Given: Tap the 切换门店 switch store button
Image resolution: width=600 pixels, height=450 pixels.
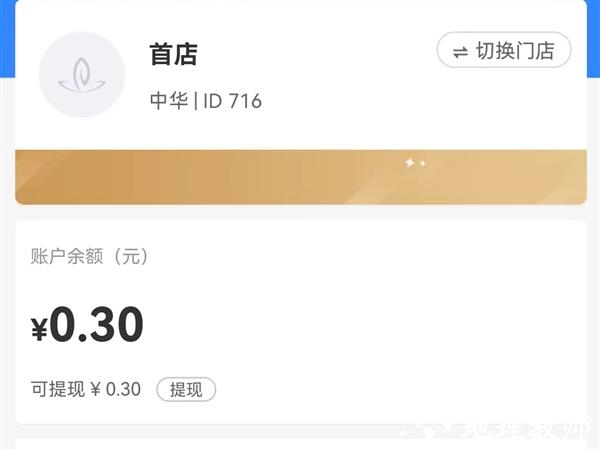Looking at the screenshot, I should (x=504, y=51).
